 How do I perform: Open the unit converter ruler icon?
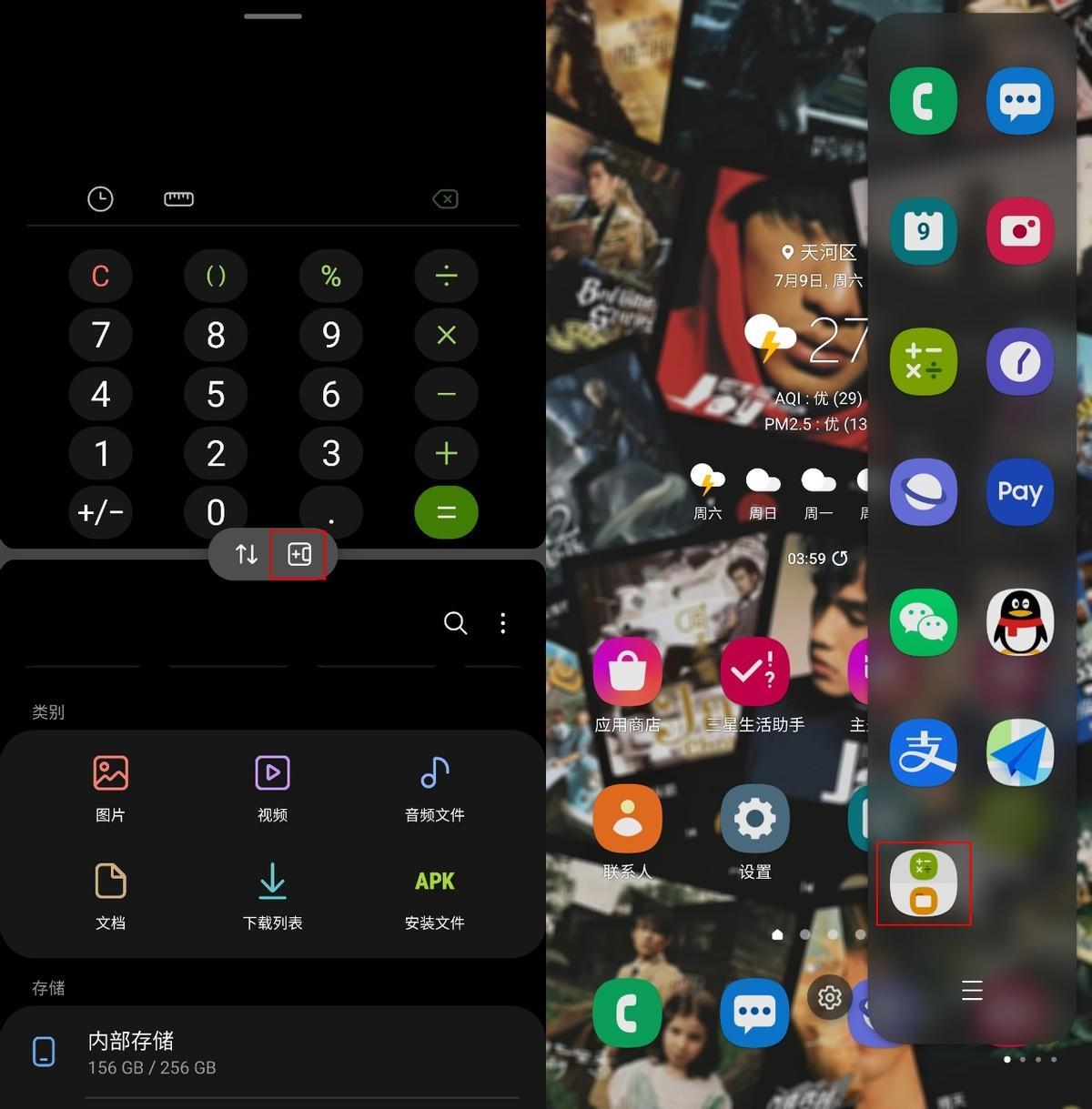pos(178,199)
